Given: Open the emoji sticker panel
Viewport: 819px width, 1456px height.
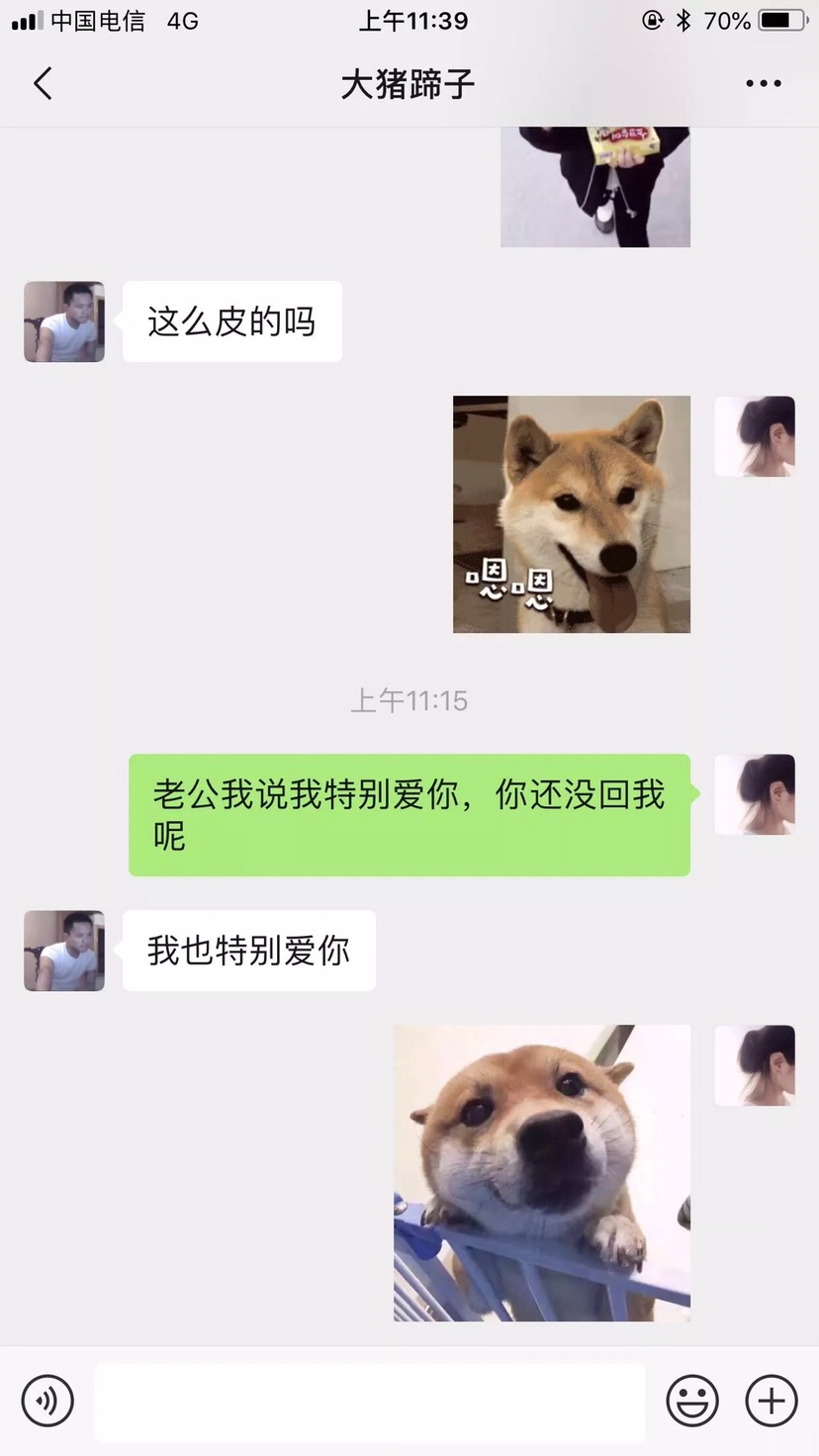Looking at the screenshot, I should (692, 1401).
